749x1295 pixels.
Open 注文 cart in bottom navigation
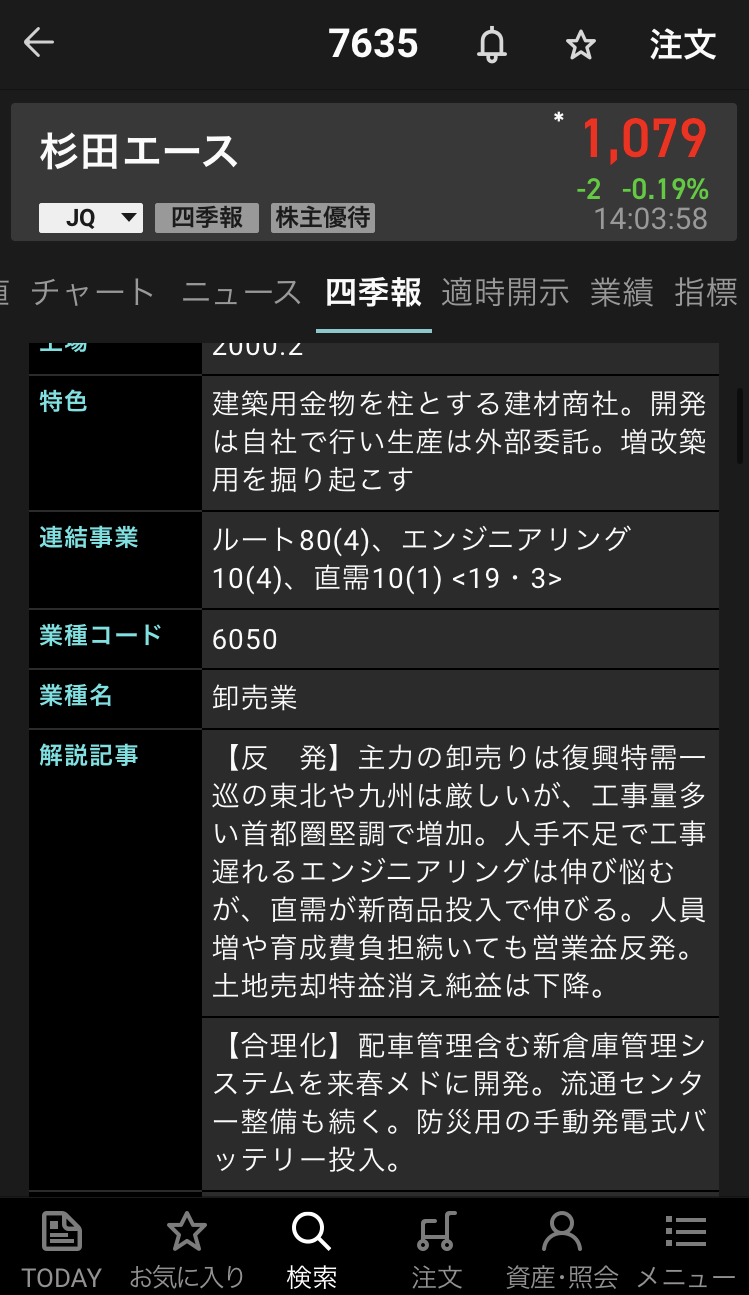pyautogui.click(x=437, y=1248)
